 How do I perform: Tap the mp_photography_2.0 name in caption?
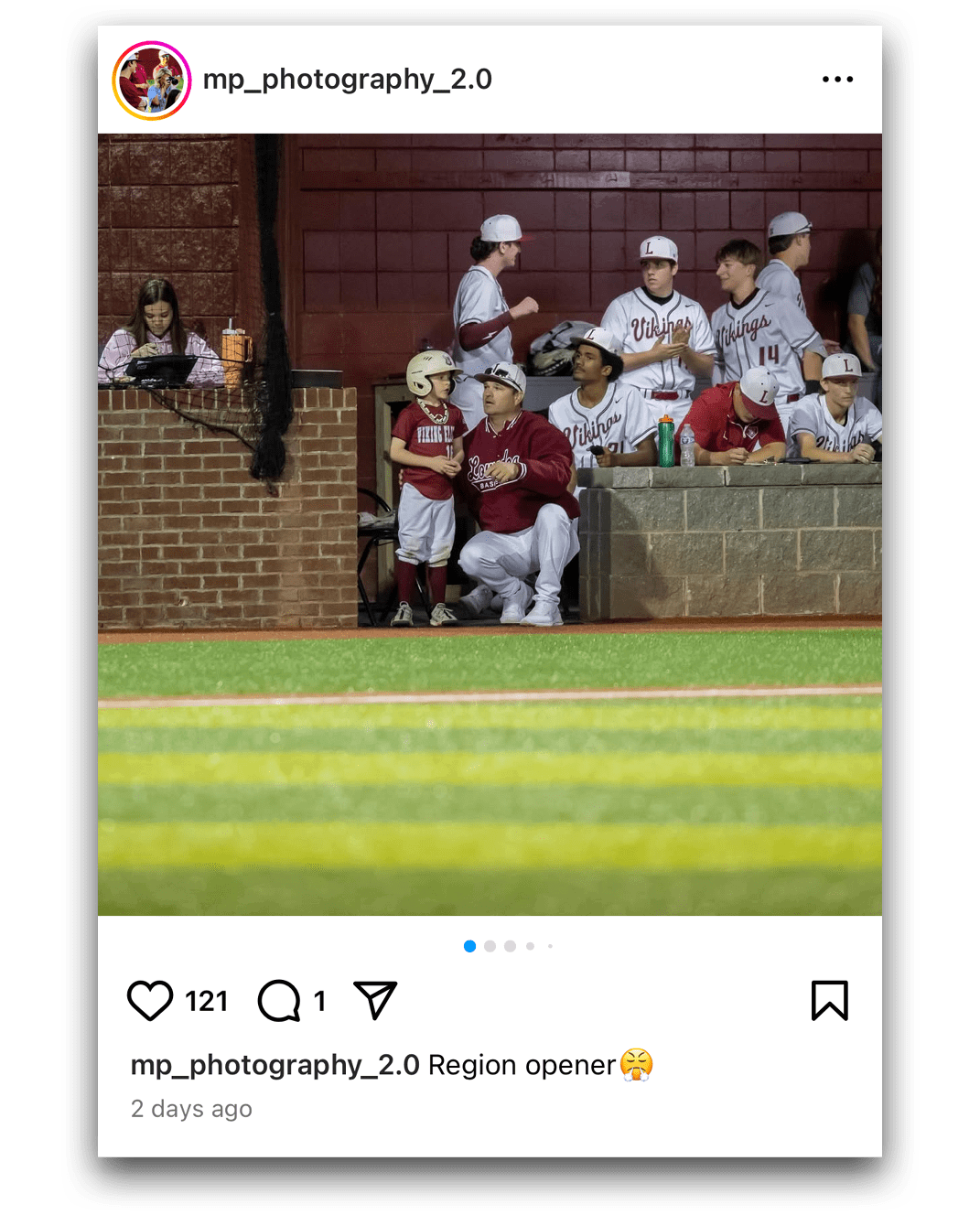point(275,1065)
